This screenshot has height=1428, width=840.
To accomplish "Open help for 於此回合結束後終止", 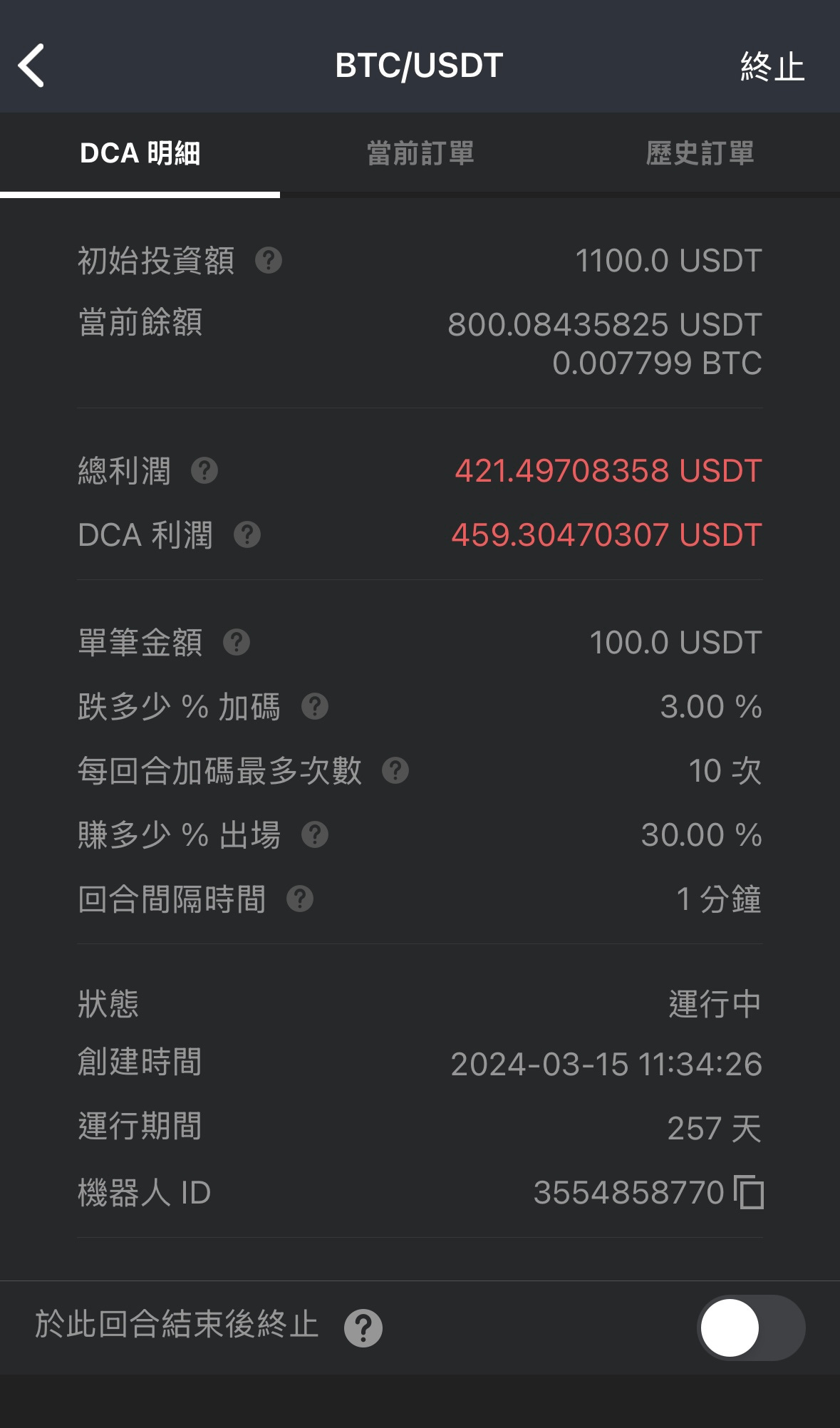I will tap(363, 1328).
